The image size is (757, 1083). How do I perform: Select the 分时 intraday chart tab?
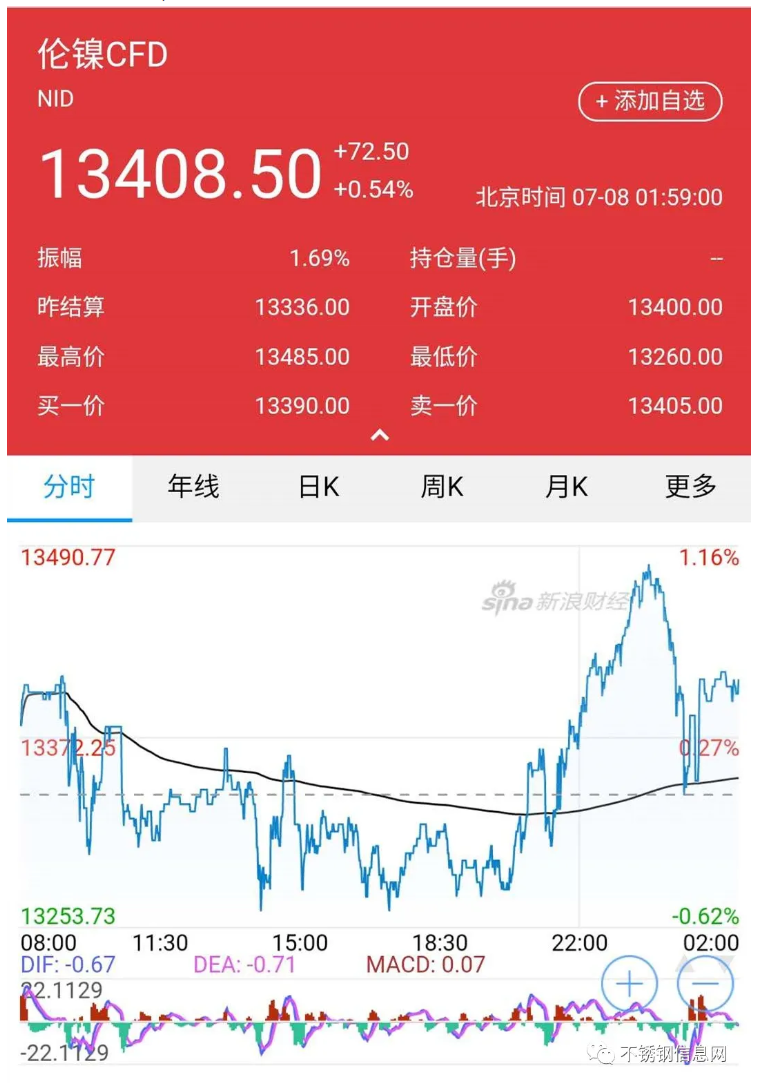point(69,486)
